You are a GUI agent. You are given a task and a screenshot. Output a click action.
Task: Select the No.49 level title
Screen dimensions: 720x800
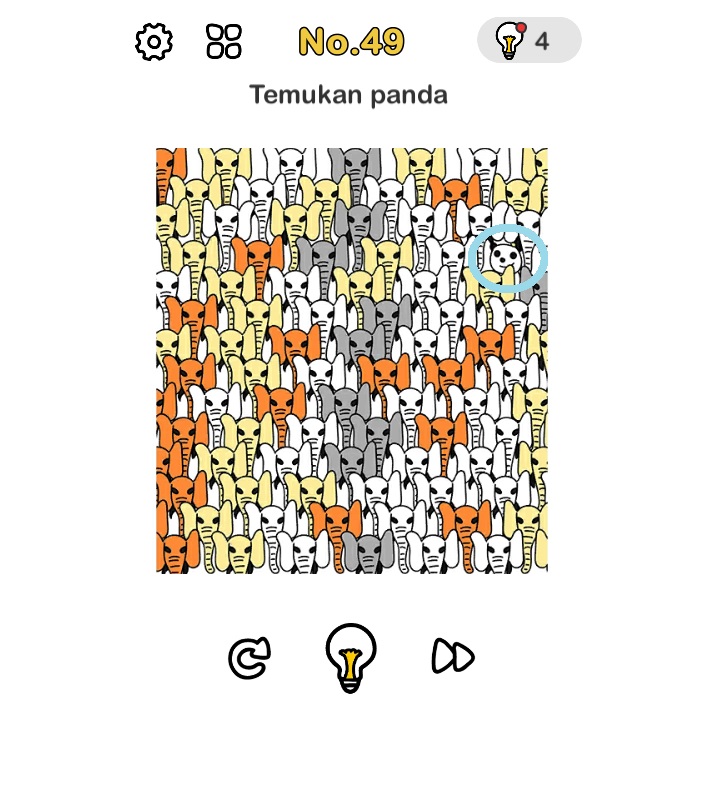pyautogui.click(x=349, y=41)
